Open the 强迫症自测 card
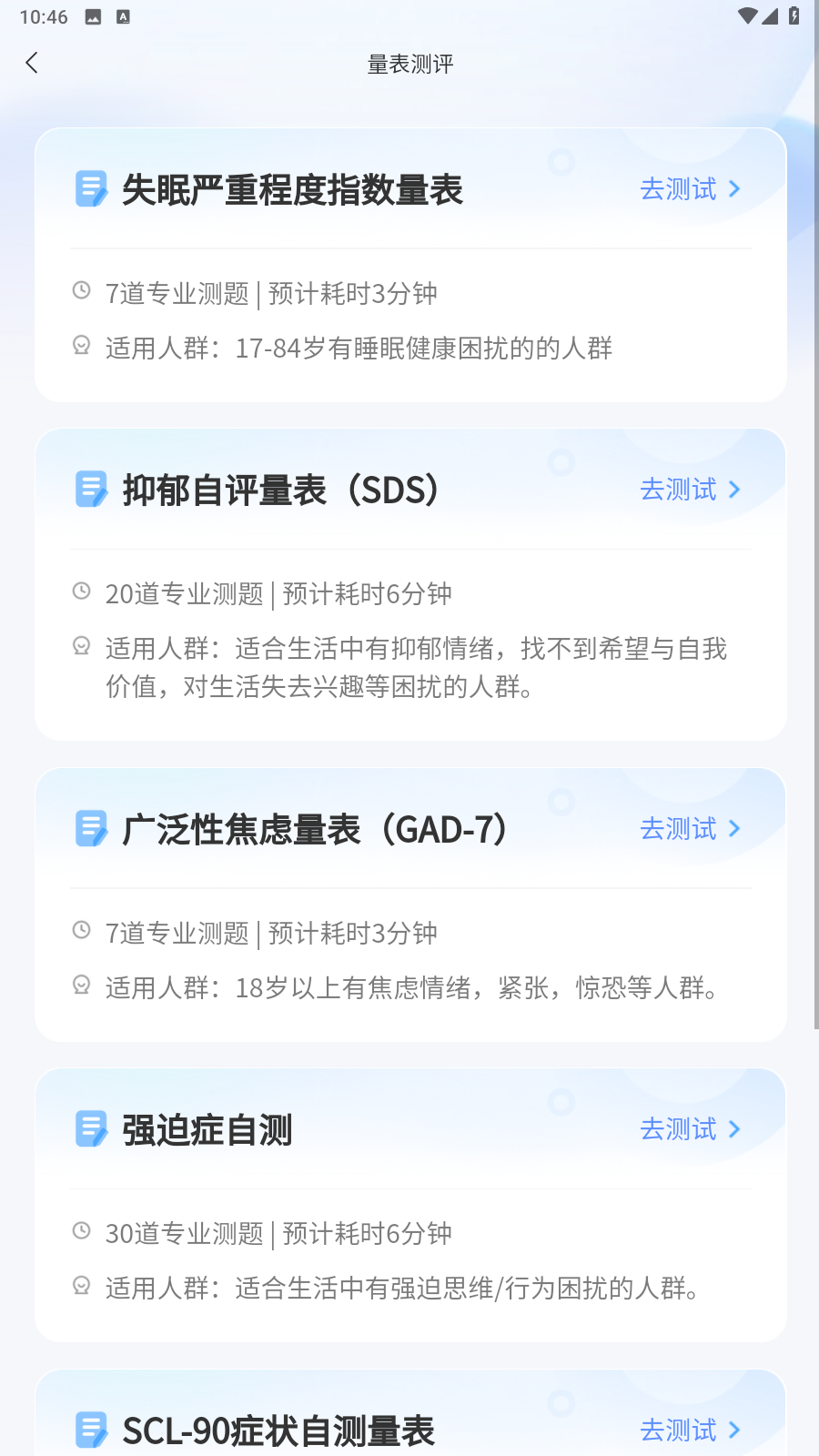 410,1205
